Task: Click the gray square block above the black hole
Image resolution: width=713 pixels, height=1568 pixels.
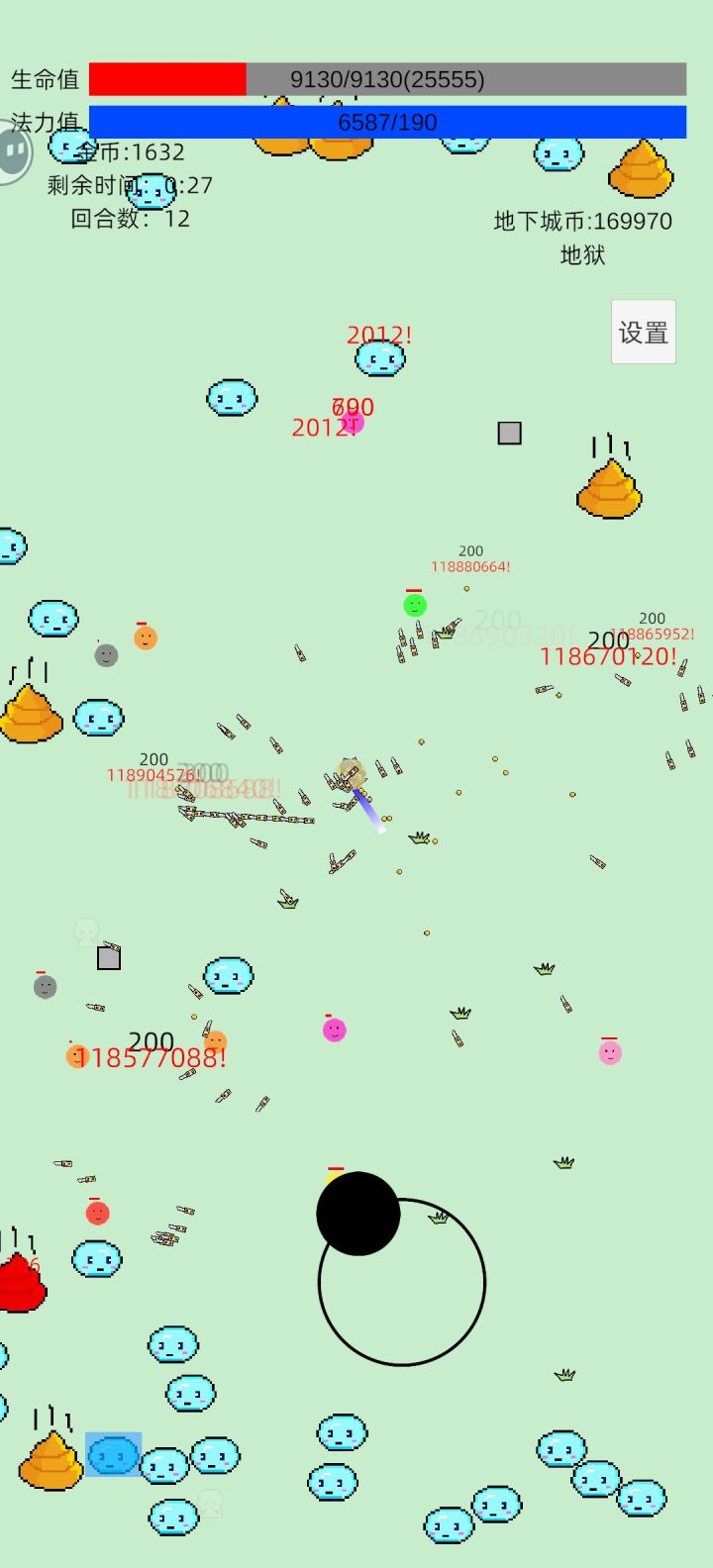Action: (x=109, y=957)
